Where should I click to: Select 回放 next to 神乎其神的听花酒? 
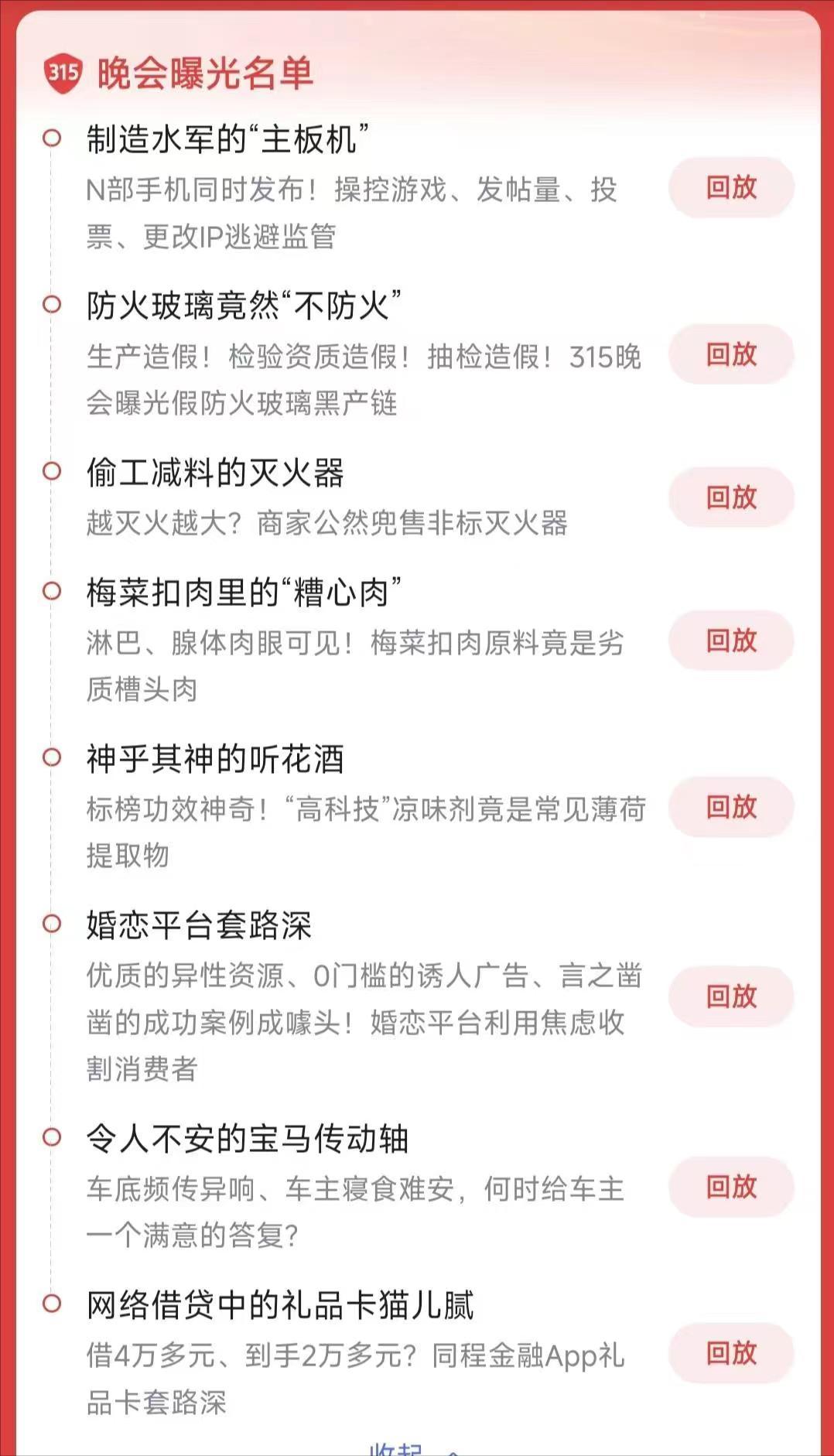pos(731,807)
